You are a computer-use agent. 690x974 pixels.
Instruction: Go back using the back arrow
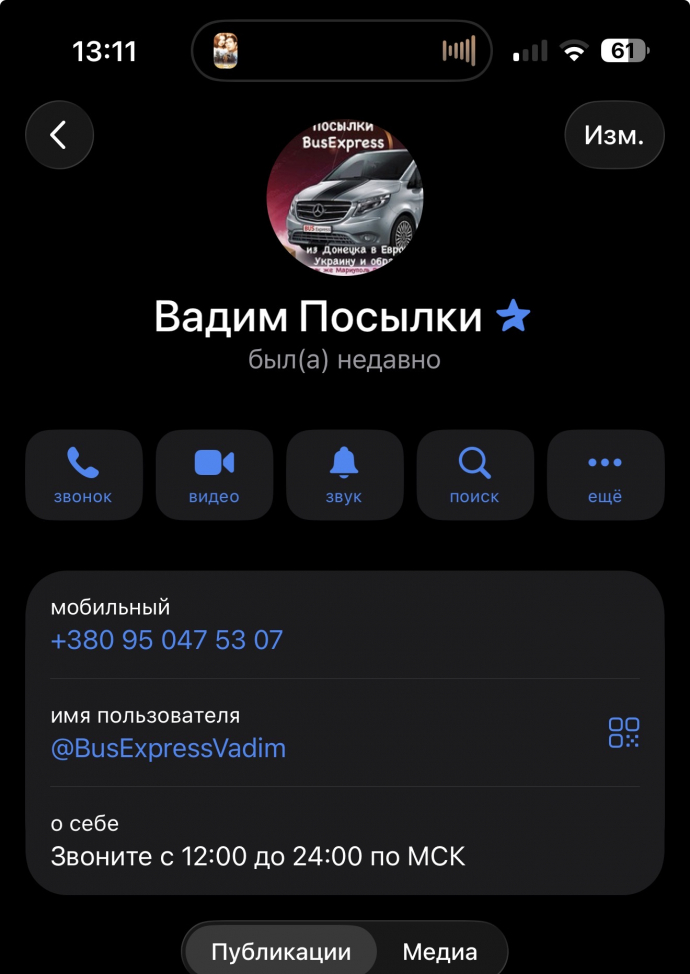coord(59,135)
